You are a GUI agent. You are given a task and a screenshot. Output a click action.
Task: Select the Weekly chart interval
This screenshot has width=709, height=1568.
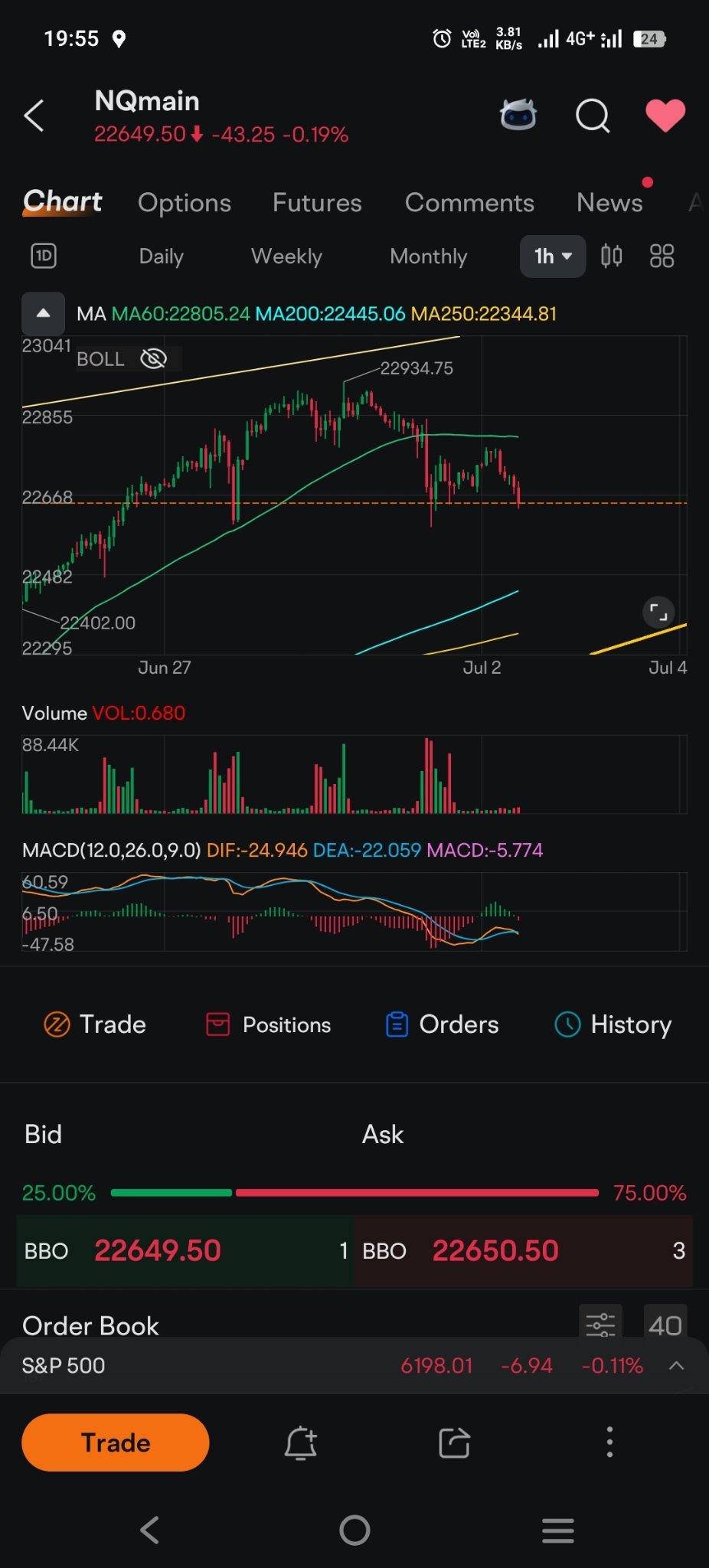click(286, 256)
